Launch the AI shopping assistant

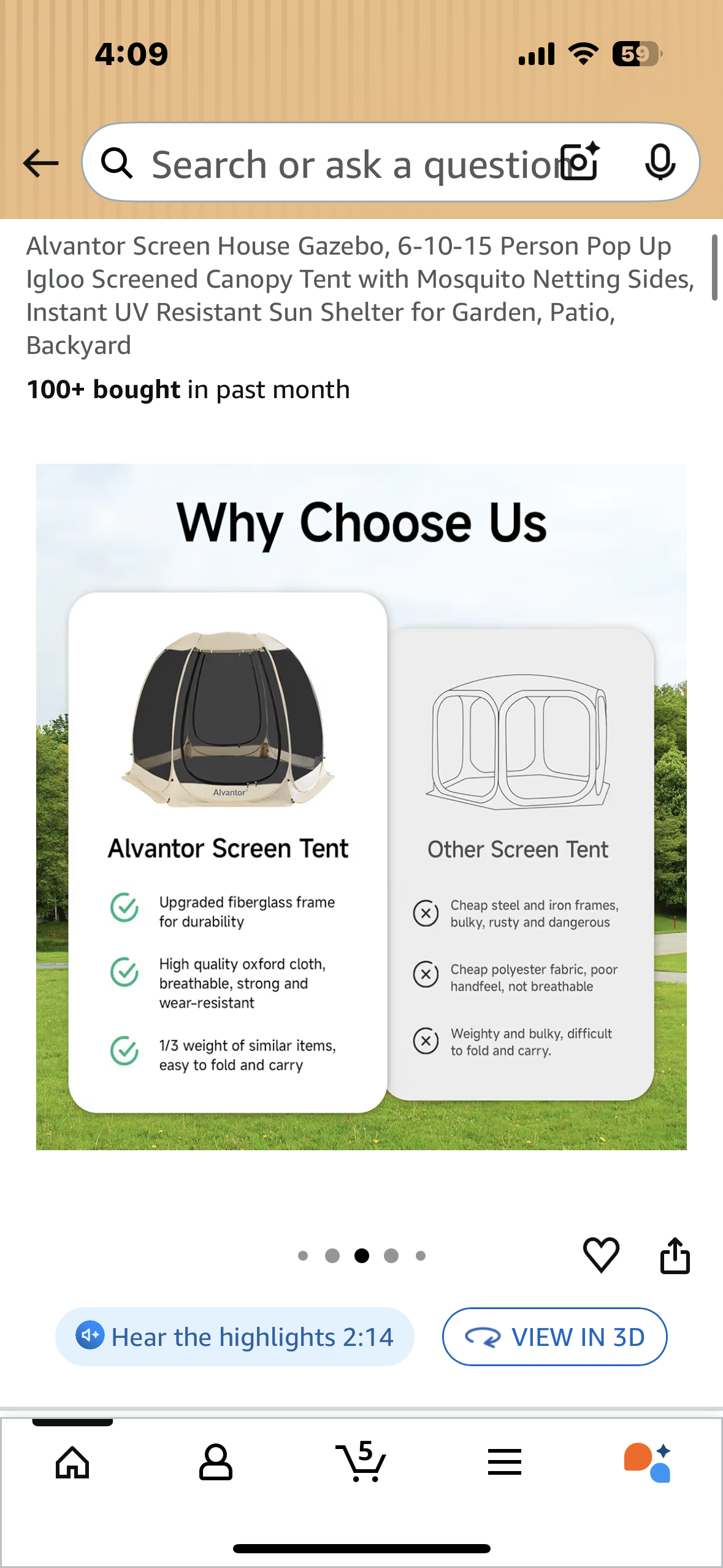(648, 1462)
